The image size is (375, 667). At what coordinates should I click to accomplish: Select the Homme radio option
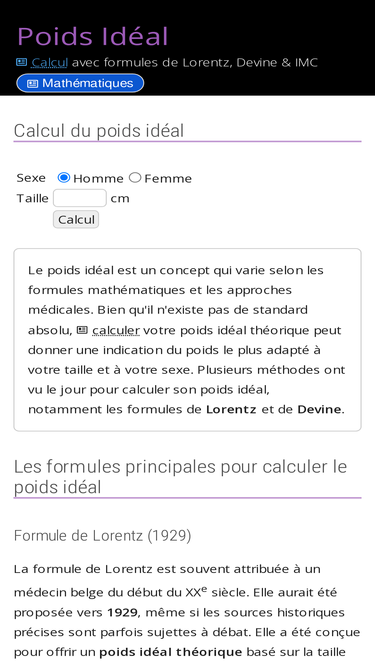[64, 177]
